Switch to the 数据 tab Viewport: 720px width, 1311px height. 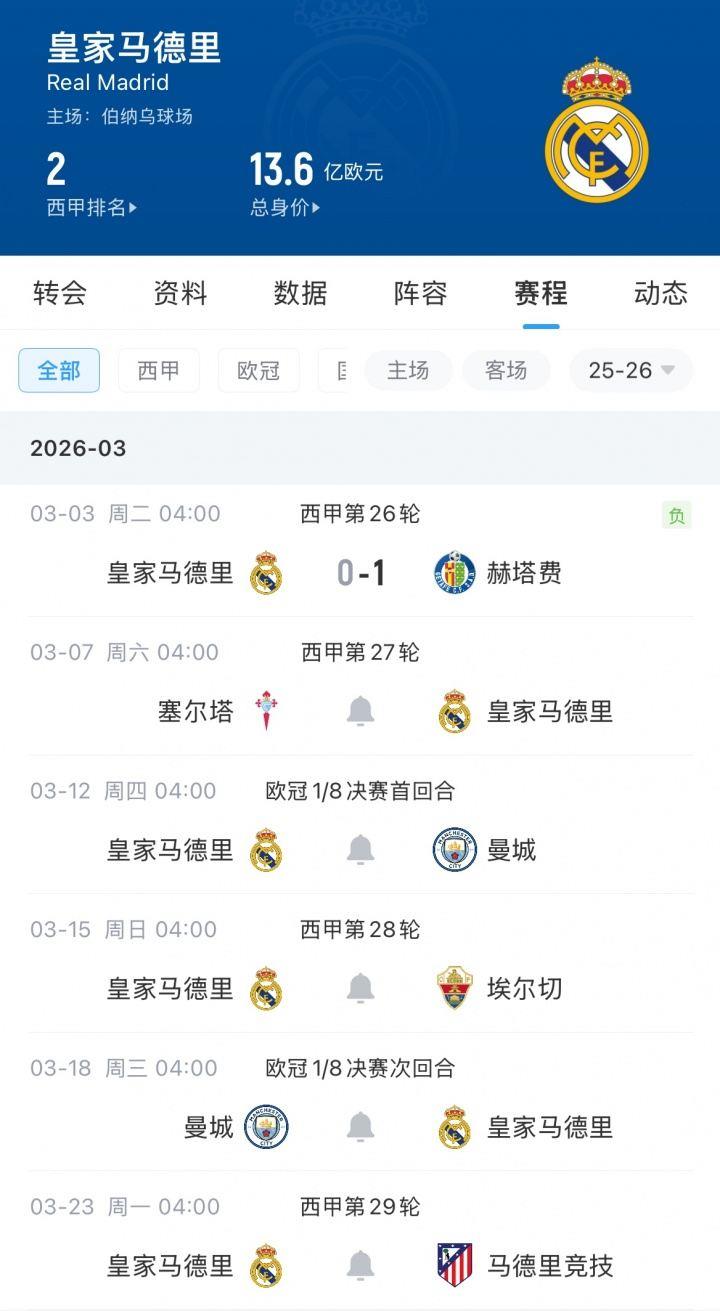pyautogui.click(x=300, y=293)
